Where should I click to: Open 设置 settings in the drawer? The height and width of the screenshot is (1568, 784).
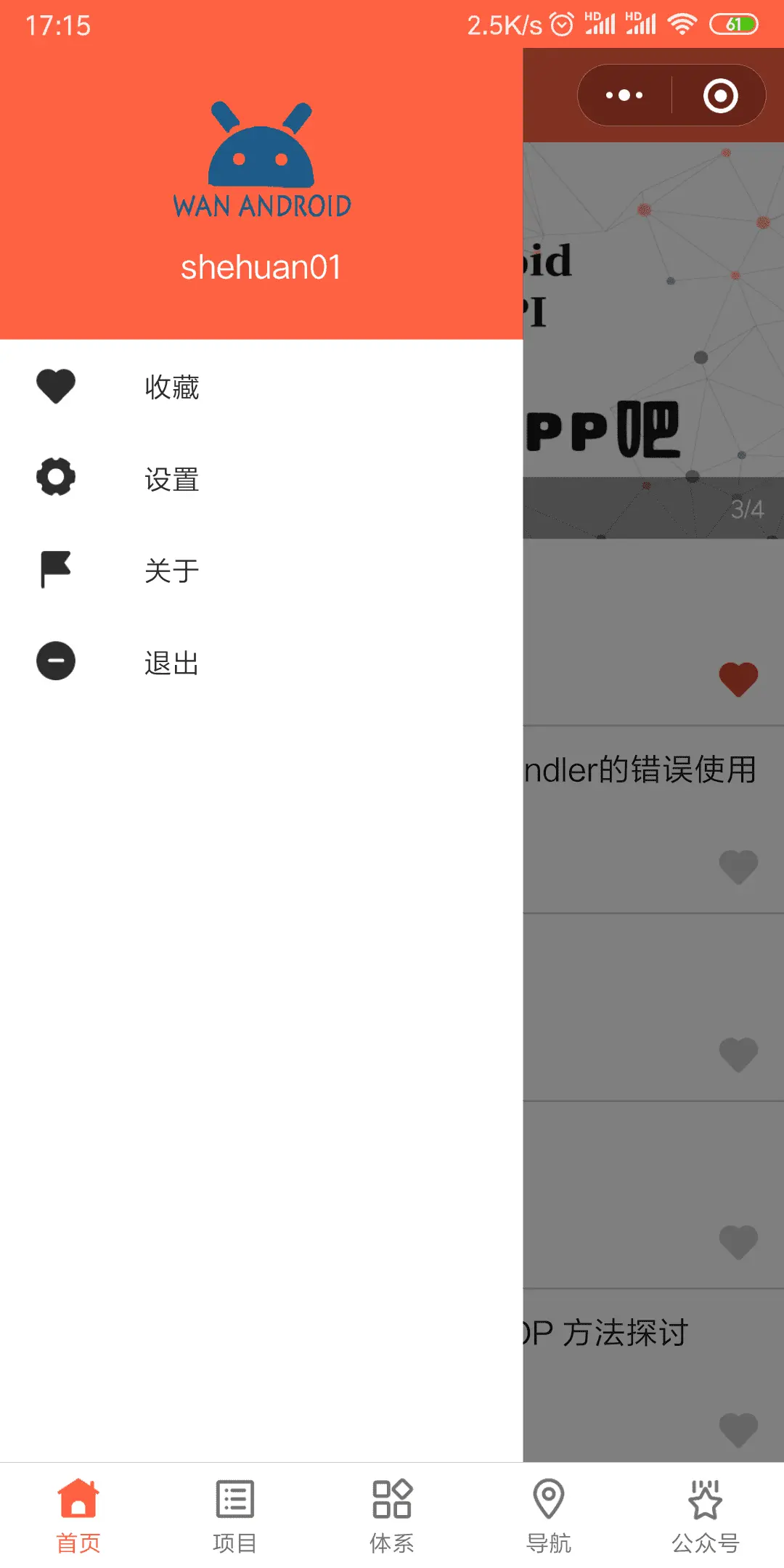pyautogui.click(x=171, y=479)
